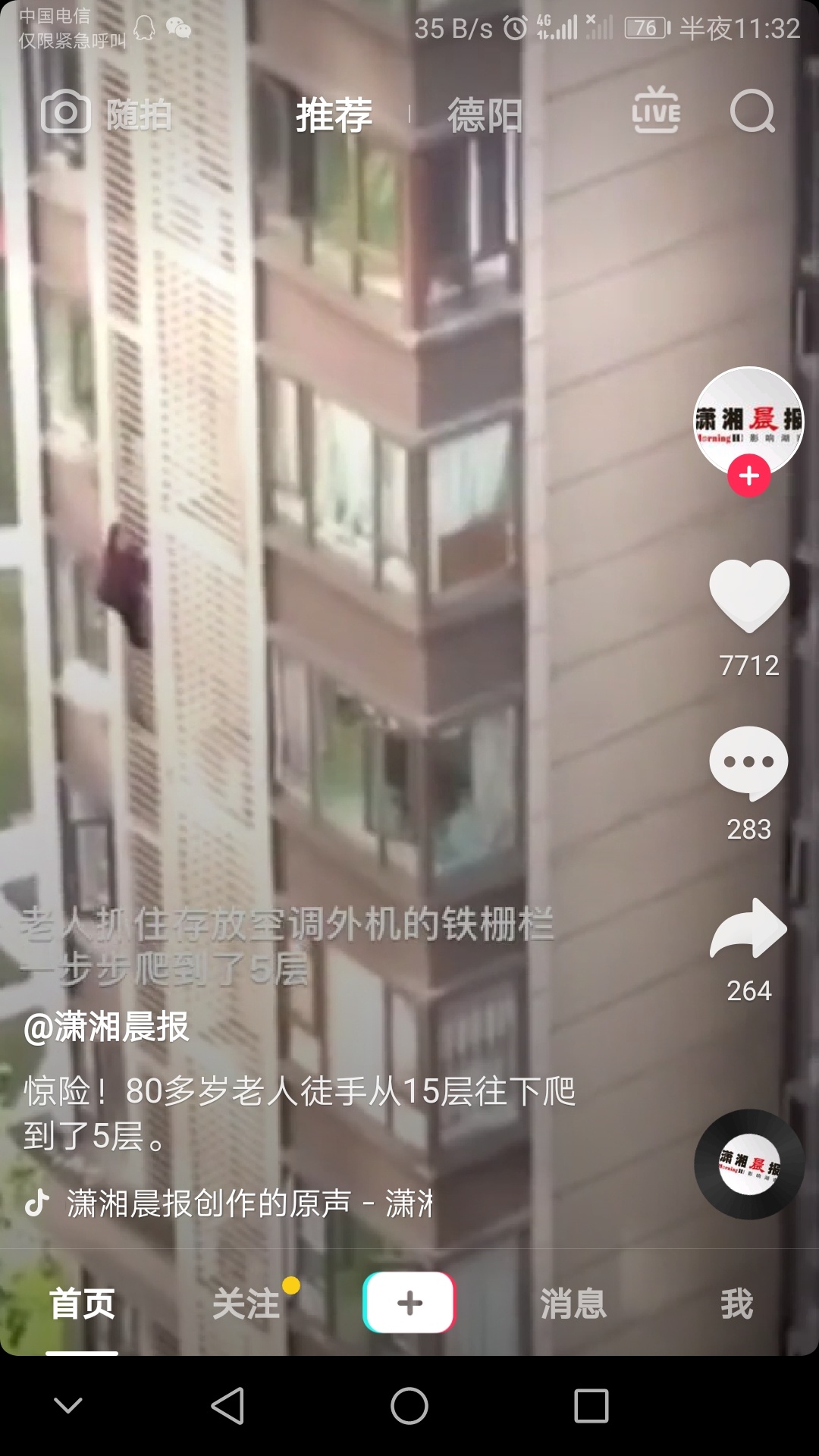Open the search magnifier icon
Viewport: 819px width, 1456px height.
[752, 112]
